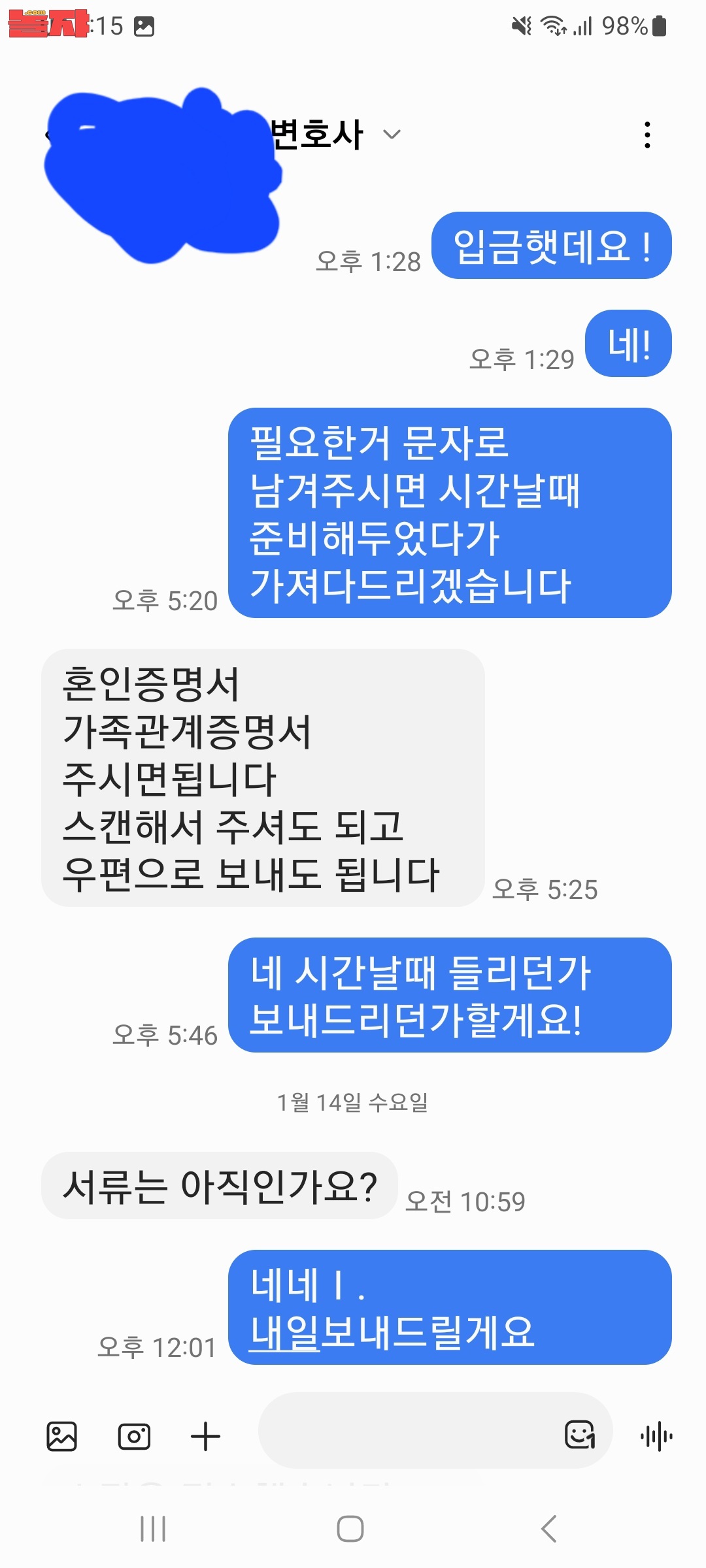Expand the contact details chevron beside 변호사
This screenshot has height=1568, width=706.
click(x=392, y=135)
